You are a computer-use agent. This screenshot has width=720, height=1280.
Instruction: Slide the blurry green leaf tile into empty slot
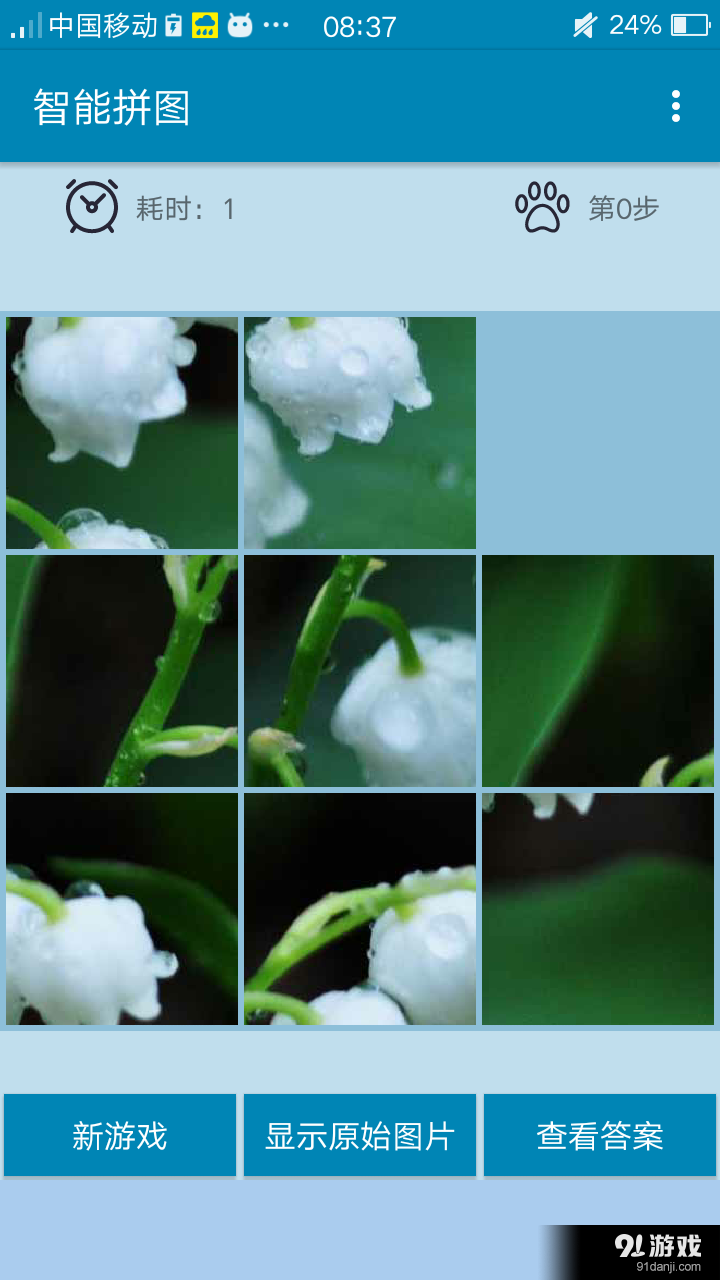click(598, 671)
